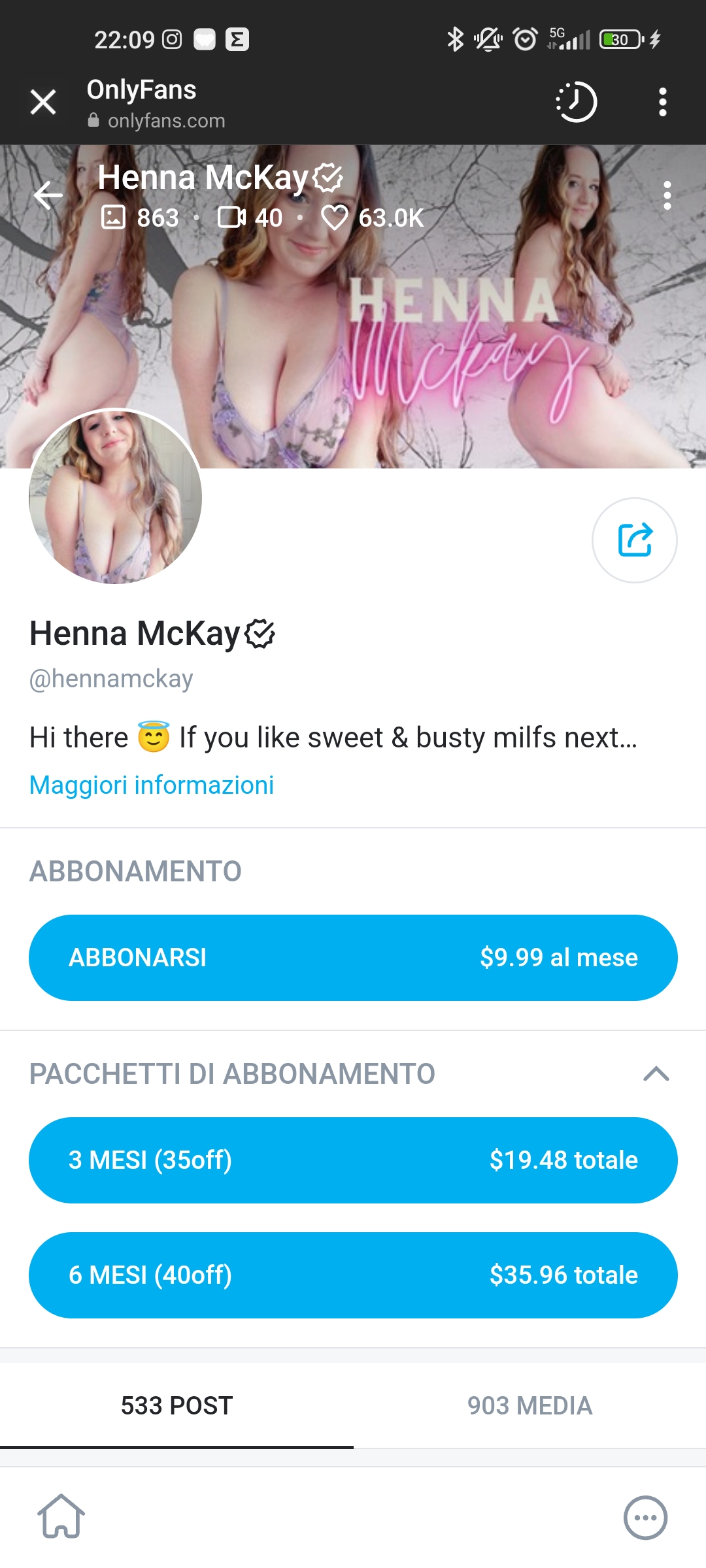This screenshot has height=1568, width=706.
Task: Open the browser history icon
Action: [x=578, y=102]
